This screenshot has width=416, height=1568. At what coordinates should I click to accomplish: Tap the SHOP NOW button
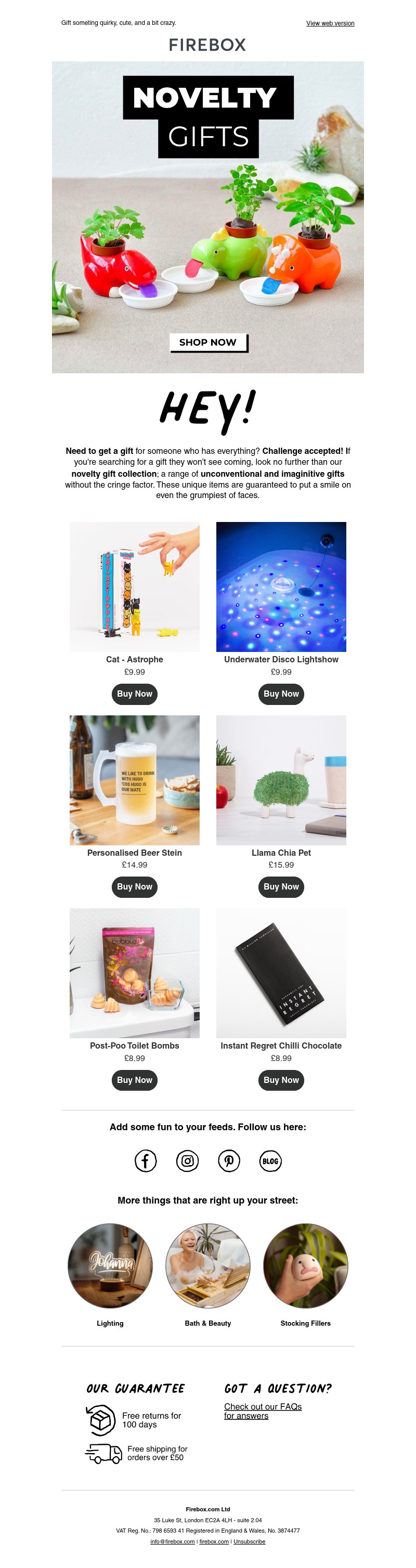(207, 342)
